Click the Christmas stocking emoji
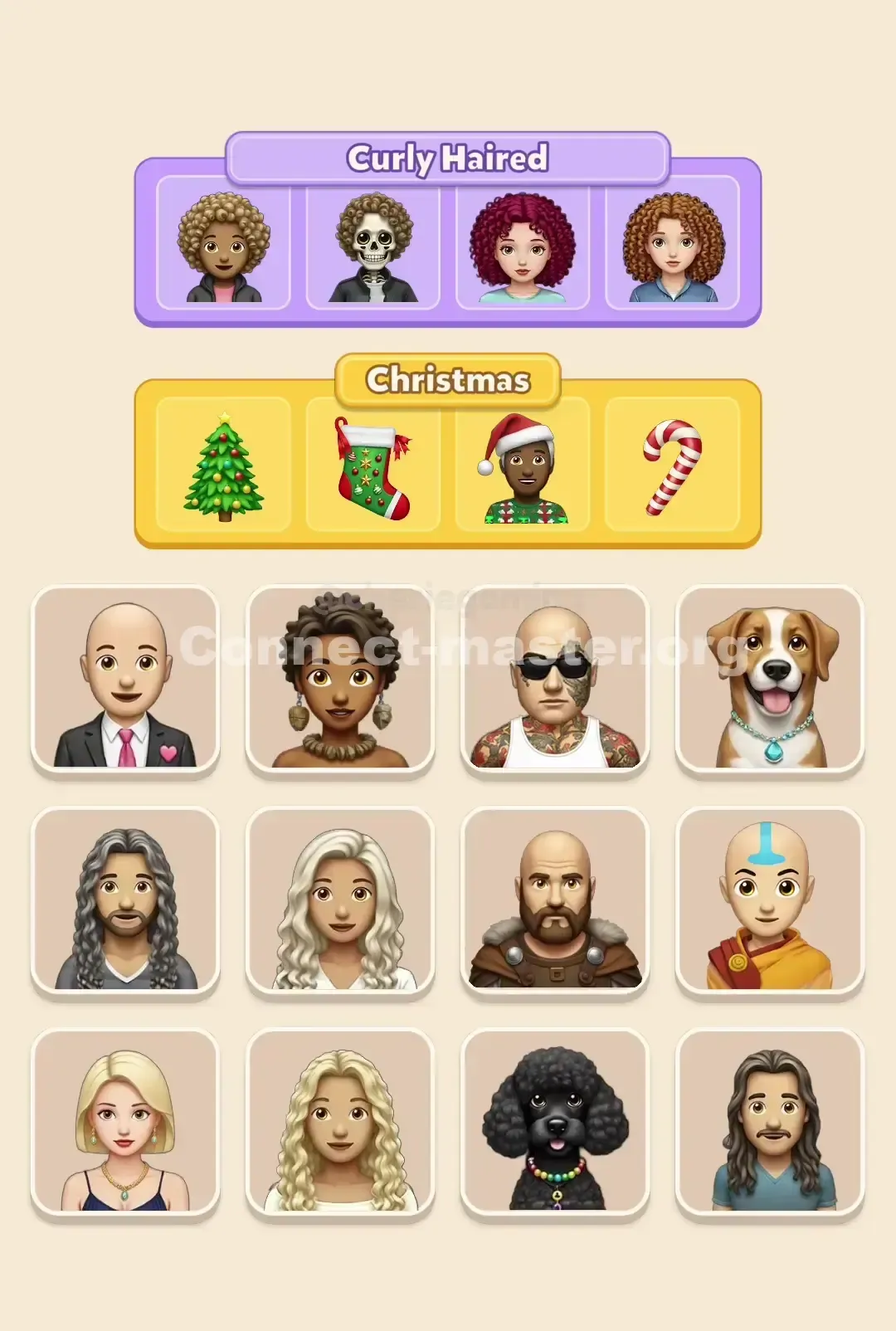The width and height of the screenshot is (896, 1331). pyautogui.click(x=372, y=465)
